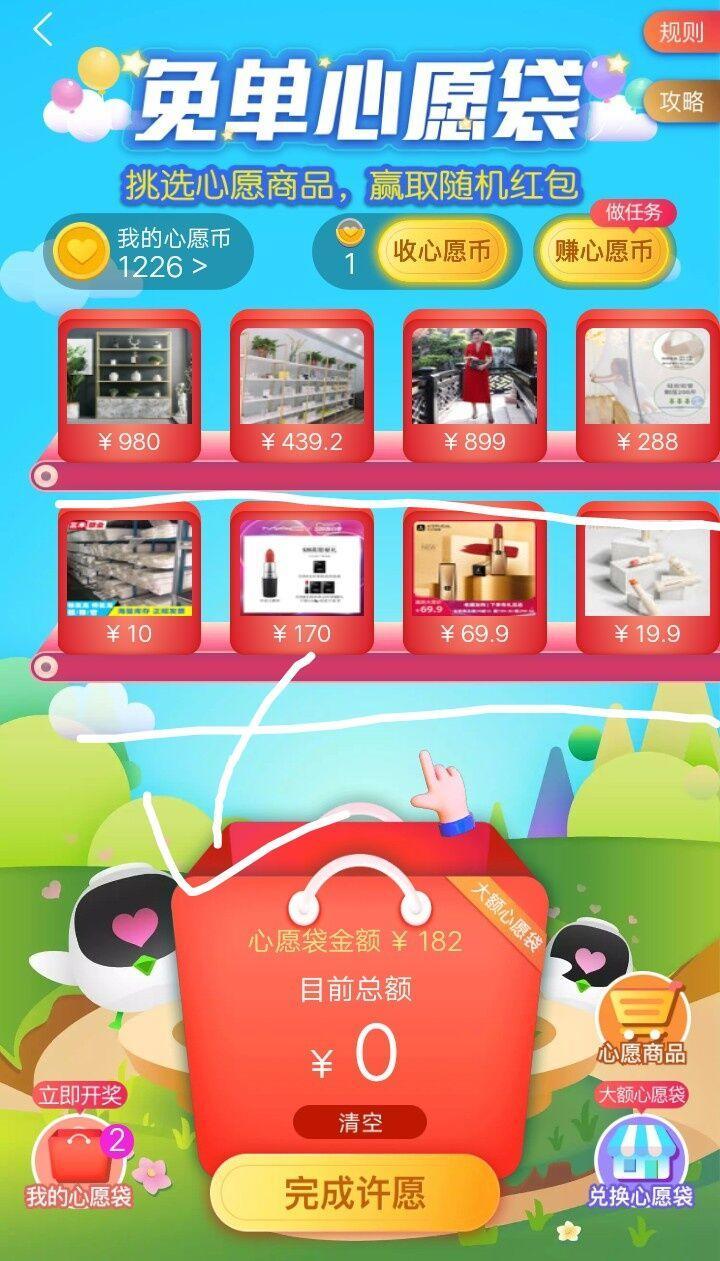Image resolution: width=720 pixels, height=1261 pixels.
Task: Tap 赚心愿币 to do tasks
Action: pos(603,251)
